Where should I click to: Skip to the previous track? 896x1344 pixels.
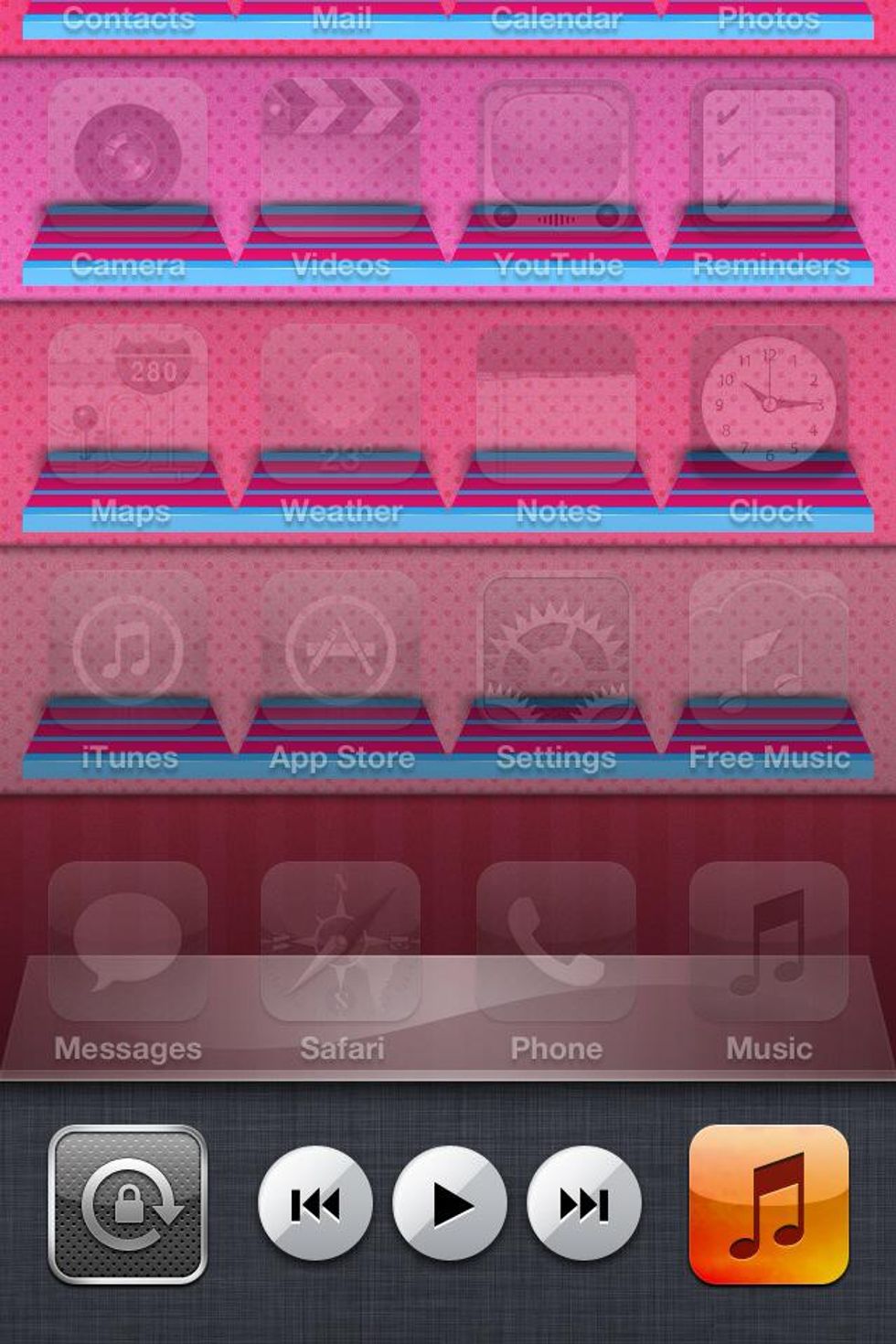coord(315,1204)
